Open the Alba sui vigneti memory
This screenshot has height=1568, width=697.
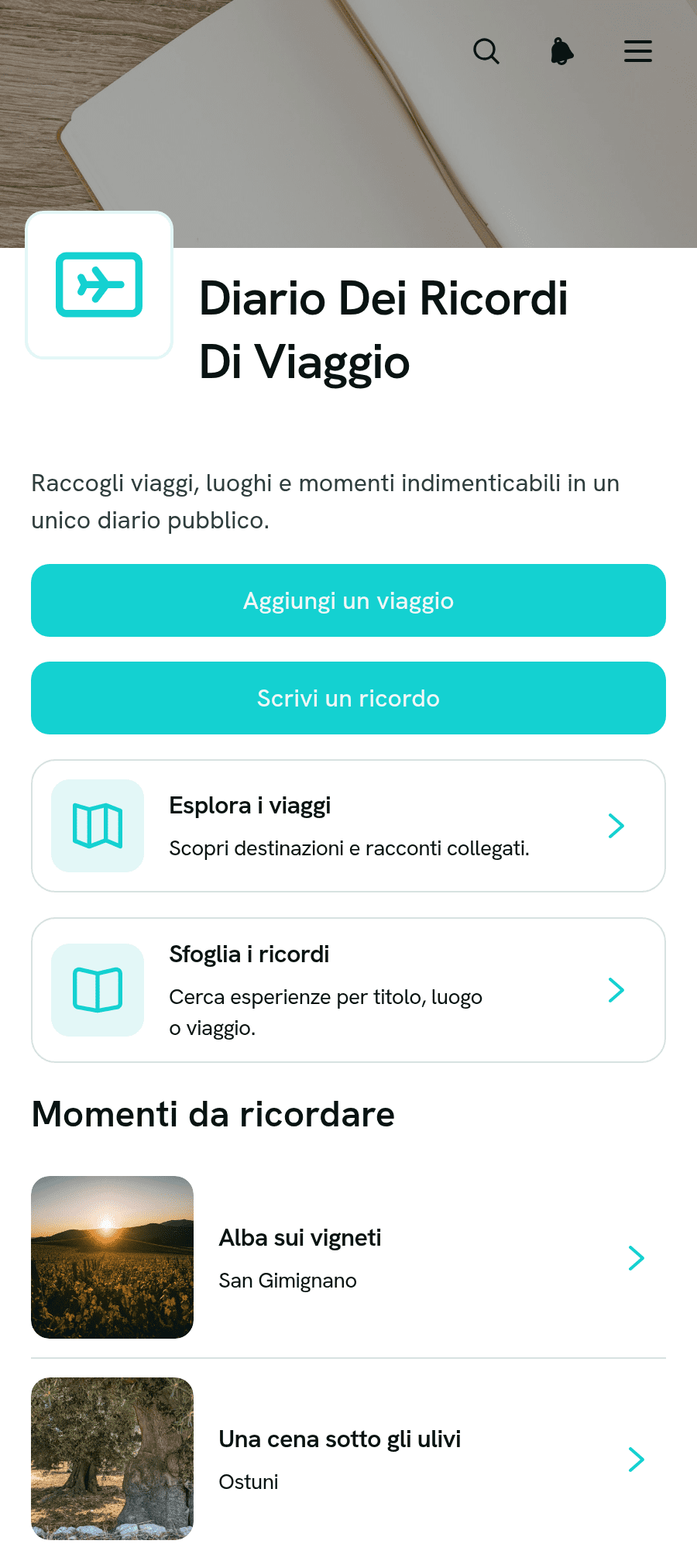click(348, 1257)
